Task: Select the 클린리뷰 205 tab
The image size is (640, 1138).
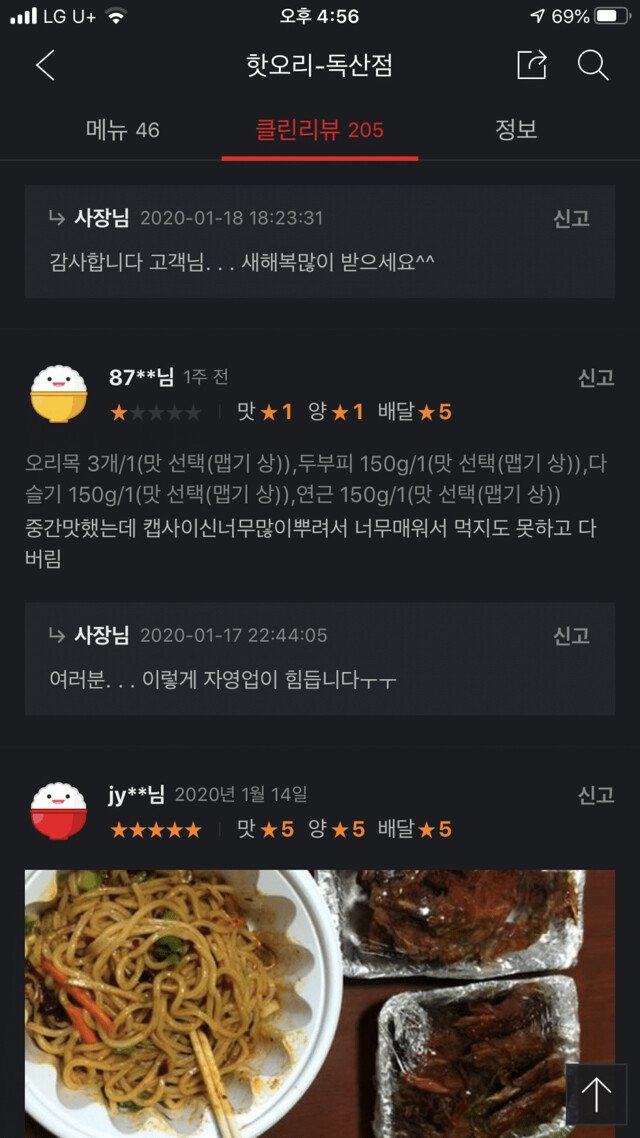Action: pos(319,130)
